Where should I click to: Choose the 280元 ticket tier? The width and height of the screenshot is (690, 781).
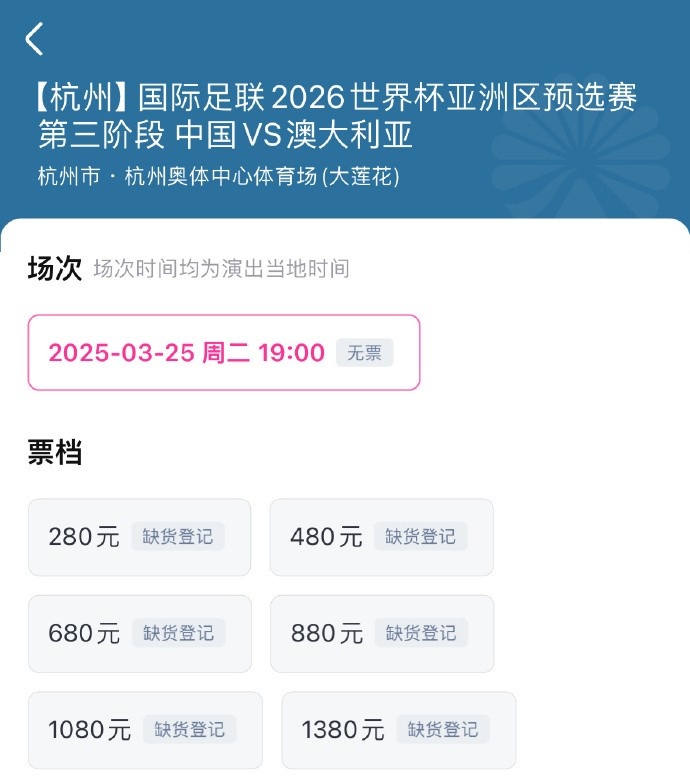tap(139, 537)
